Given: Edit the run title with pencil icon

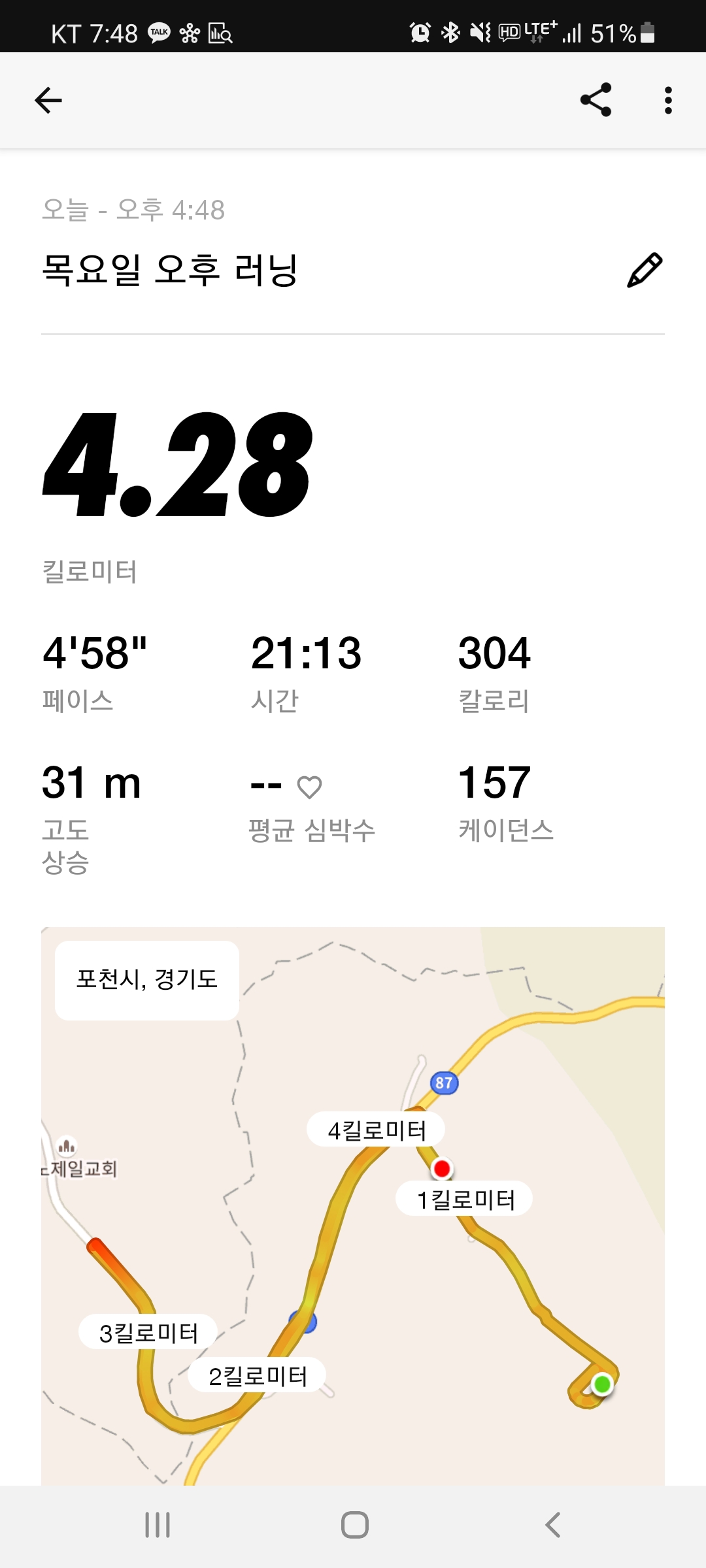Looking at the screenshot, I should pos(644,270).
